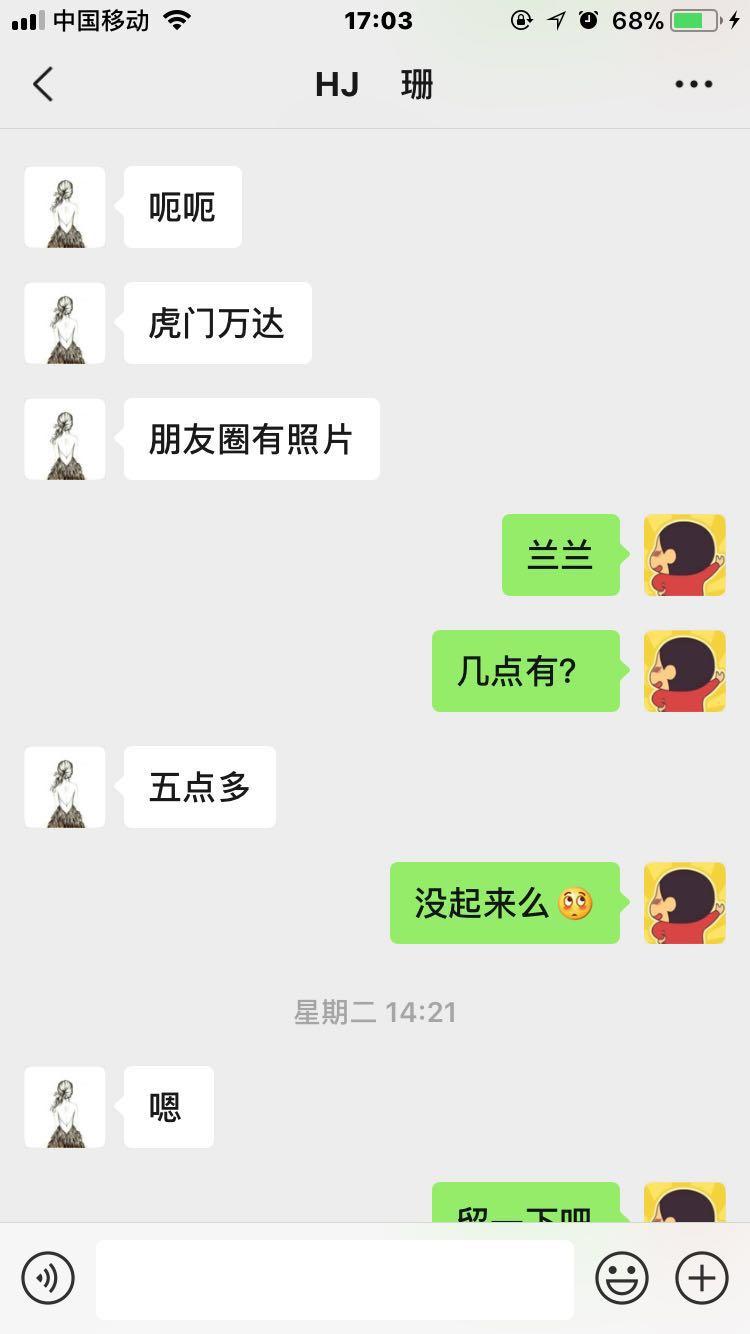
Task: Open my avatar beside "几点有?" message
Action: [x=684, y=671]
